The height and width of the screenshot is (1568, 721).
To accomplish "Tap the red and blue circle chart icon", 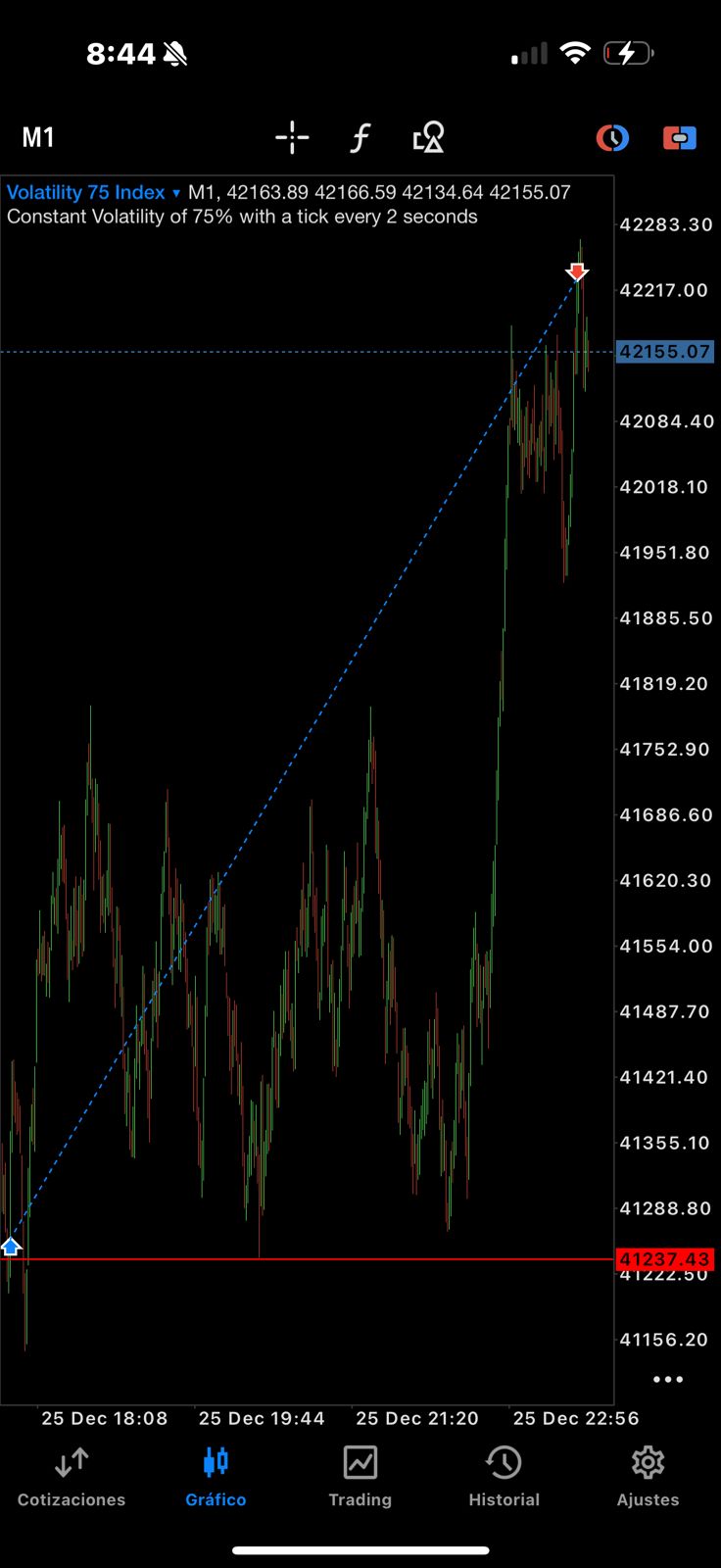I will (612, 138).
